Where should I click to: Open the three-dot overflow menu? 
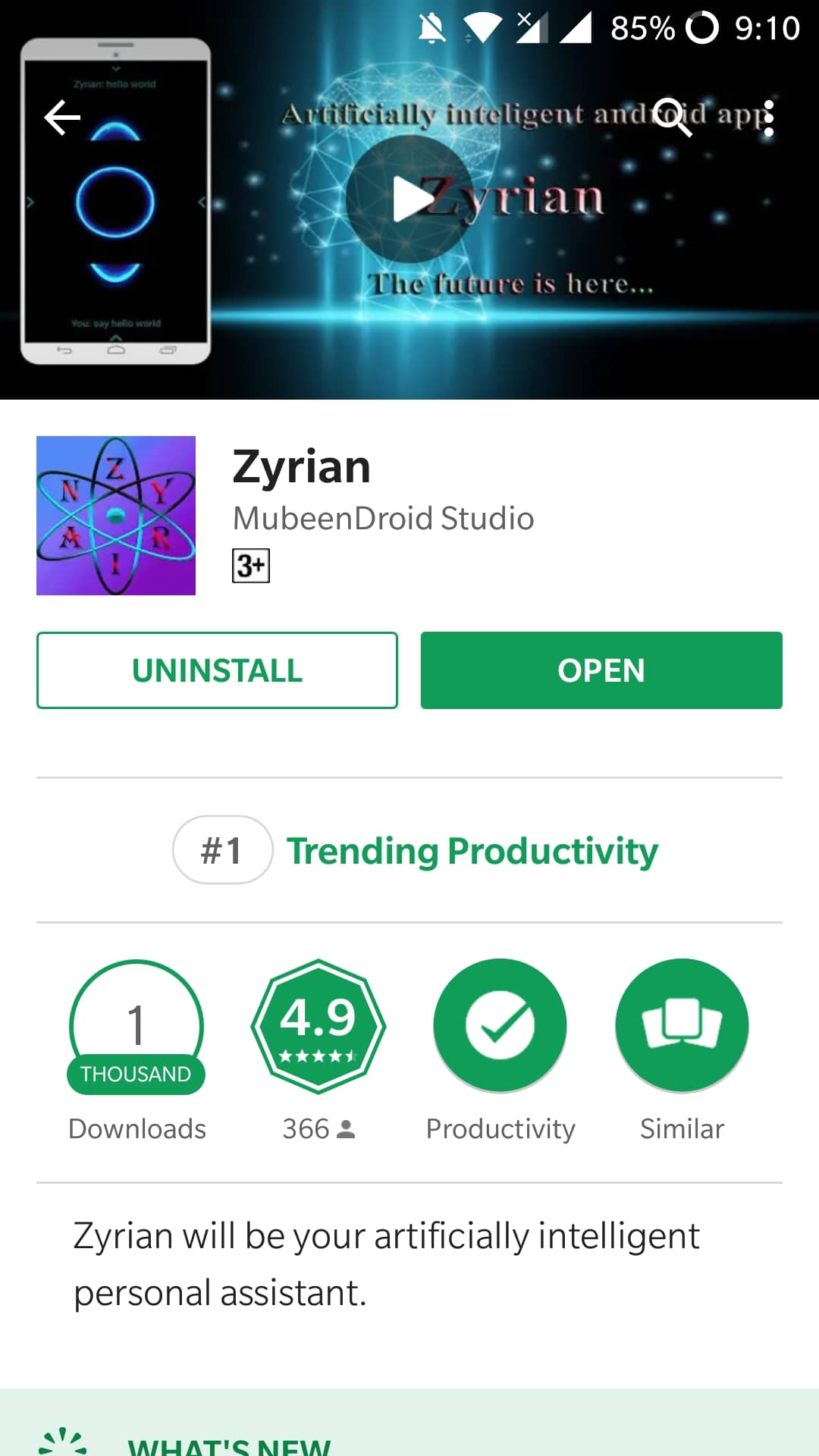[x=769, y=119]
